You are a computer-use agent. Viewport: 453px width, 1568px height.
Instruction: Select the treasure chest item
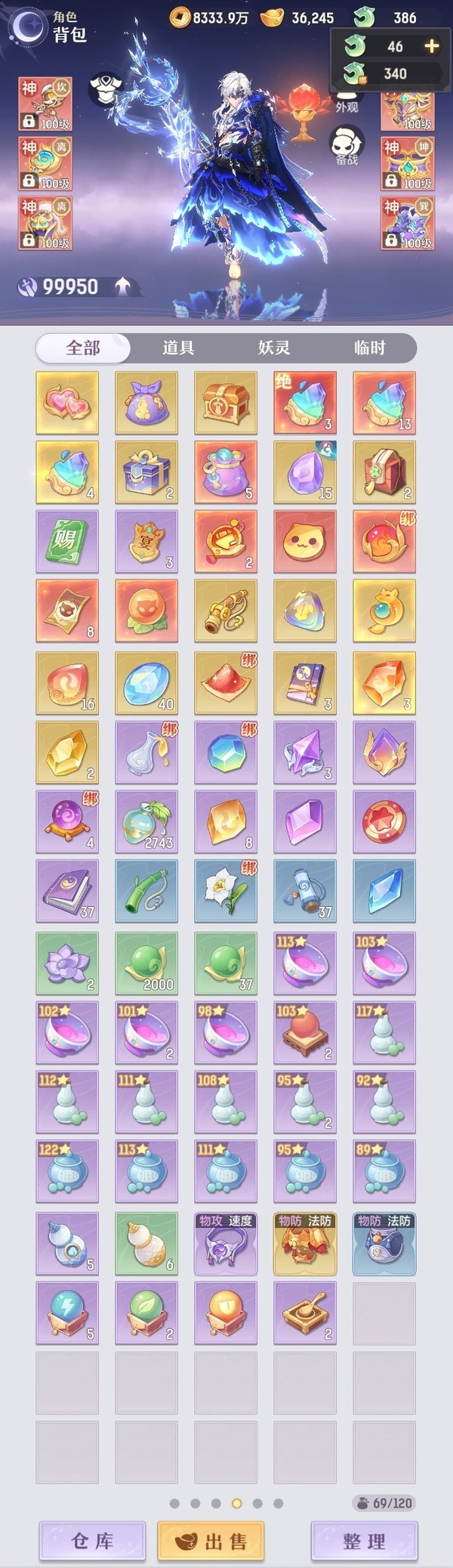pyautogui.click(x=226, y=403)
